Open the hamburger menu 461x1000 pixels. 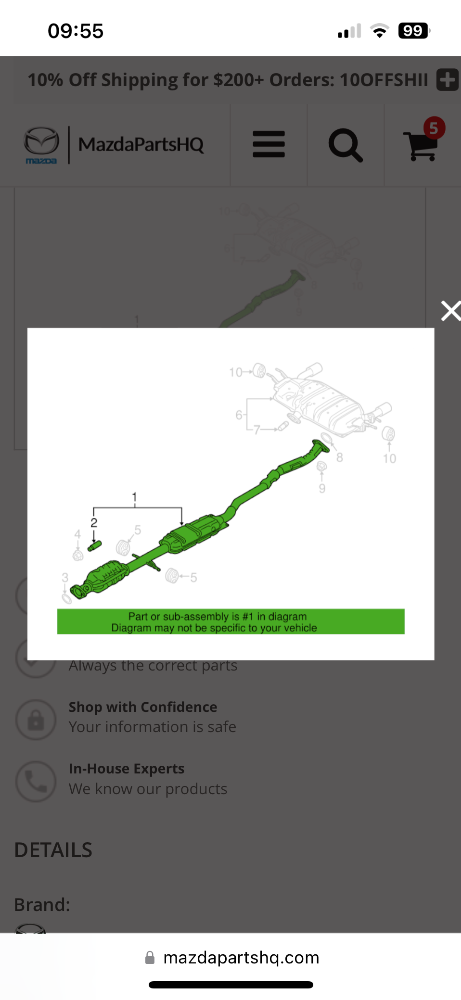[269, 145]
